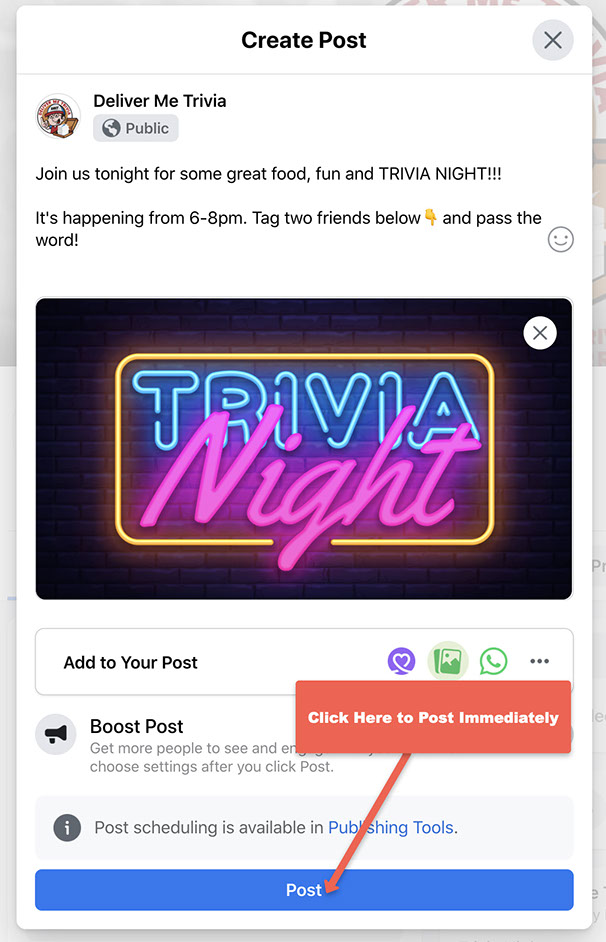This screenshot has height=942, width=606.
Task: Add a WhatsApp button to the post
Action: (493, 661)
